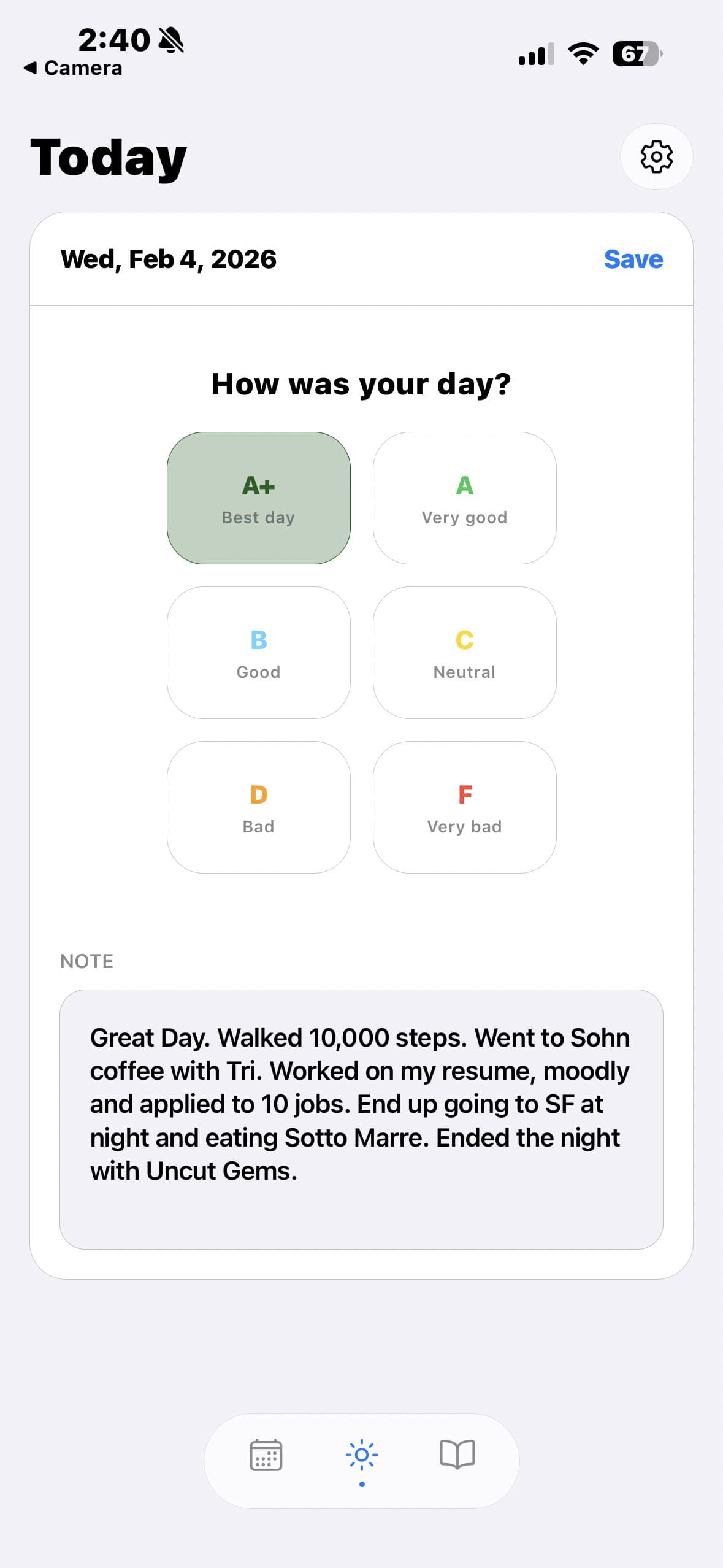Screen dimensions: 723x1568
Task: Switch to the calendar tab
Action: tap(266, 1455)
